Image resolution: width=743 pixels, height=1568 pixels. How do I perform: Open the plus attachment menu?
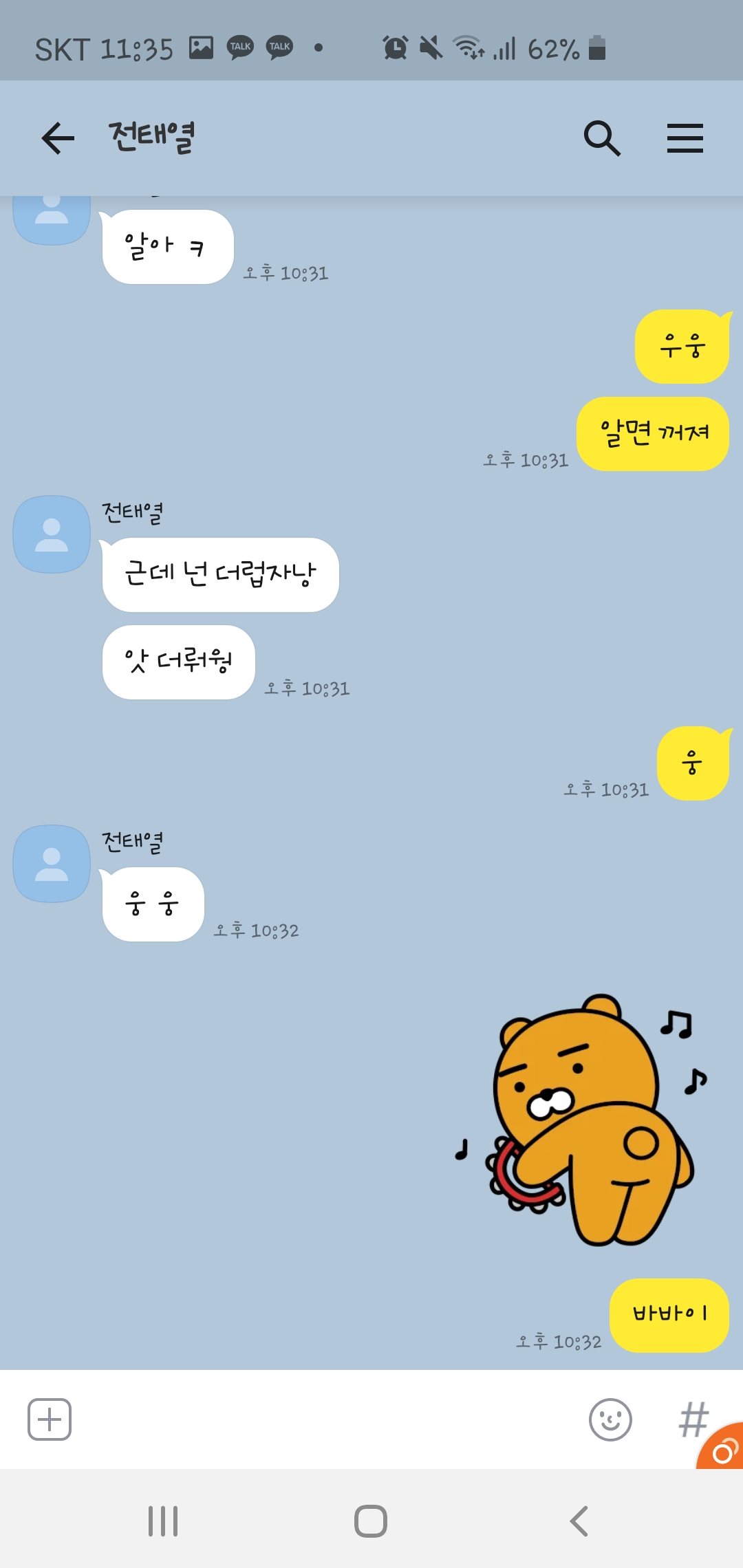pyautogui.click(x=50, y=1419)
